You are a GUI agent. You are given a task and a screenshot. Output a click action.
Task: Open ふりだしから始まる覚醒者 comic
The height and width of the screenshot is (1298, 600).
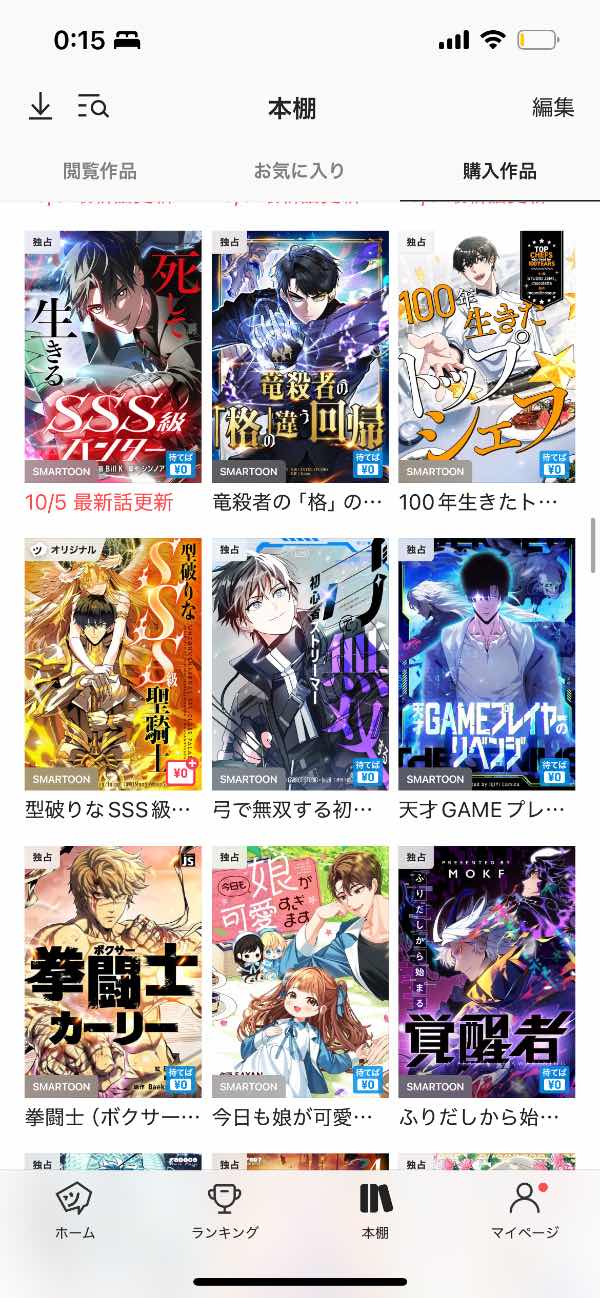click(x=487, y=972)
